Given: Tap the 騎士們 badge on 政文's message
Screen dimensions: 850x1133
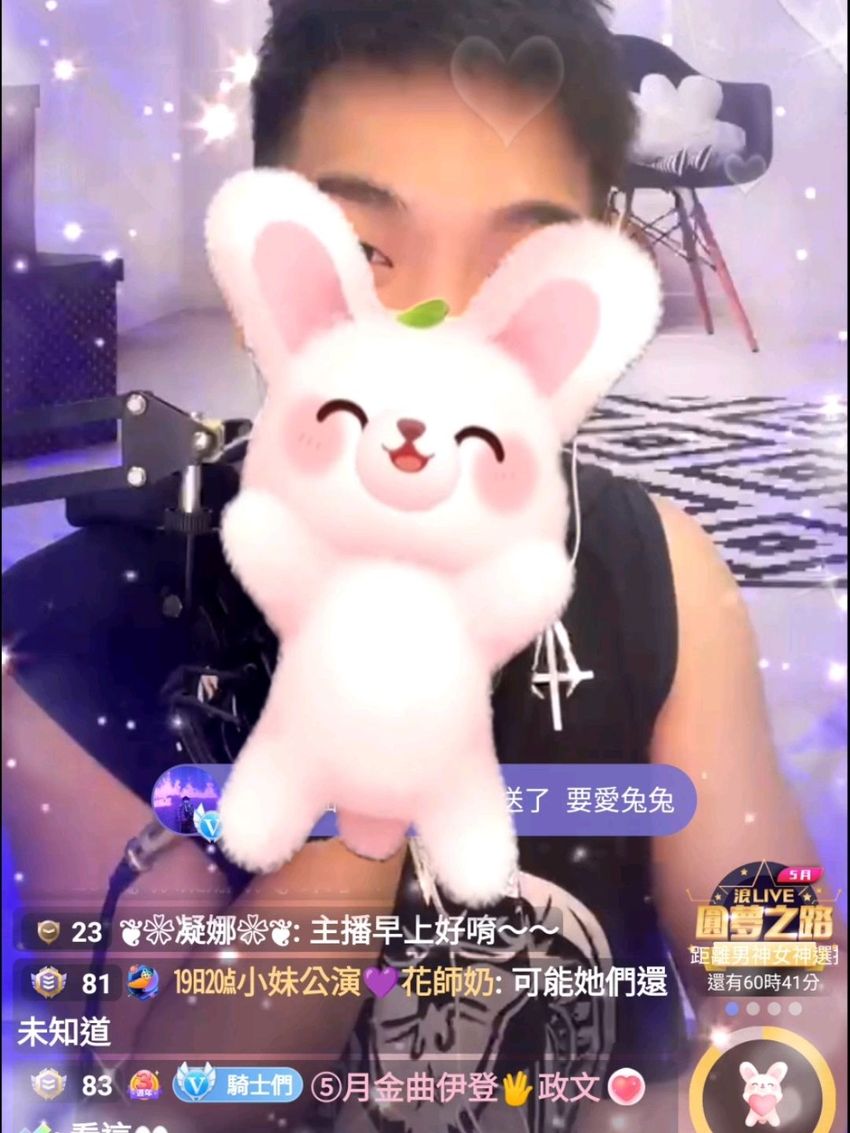Looking at the screenshot, I should pos(238,1085).
